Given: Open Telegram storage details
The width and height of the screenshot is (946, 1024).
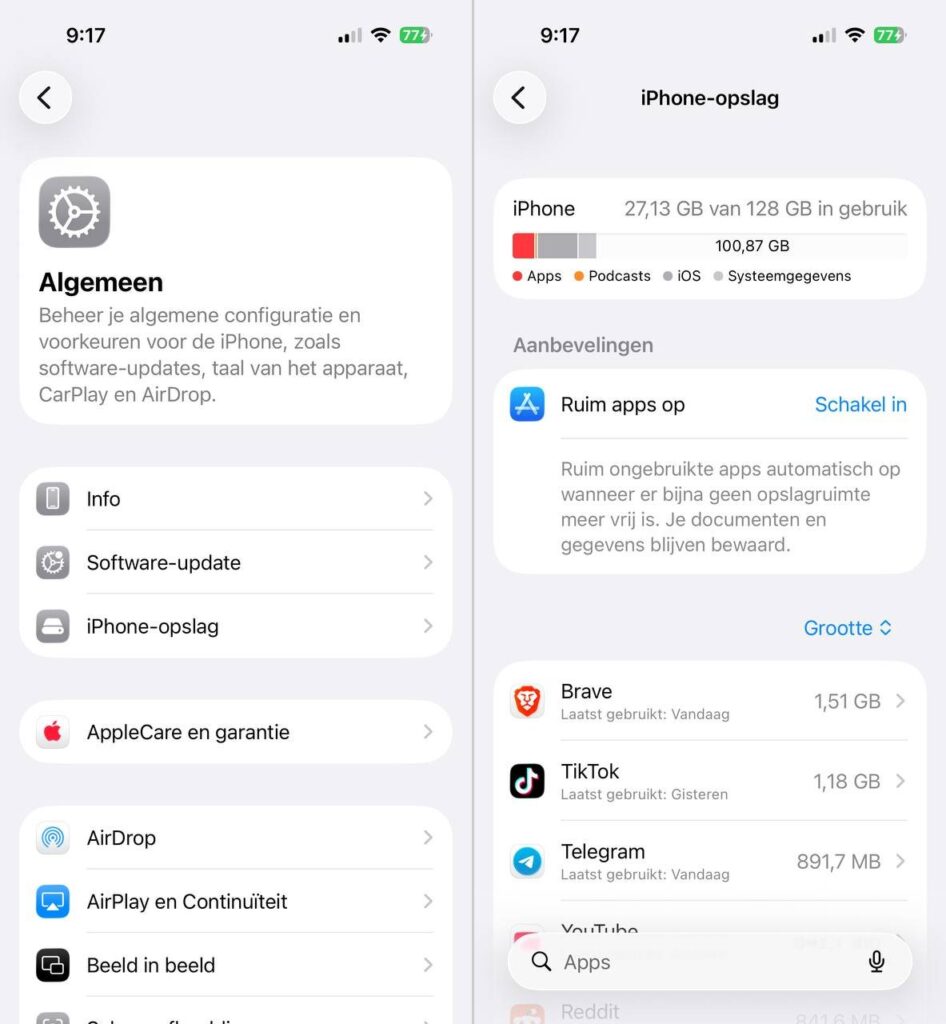Looking at the screenshot, I should click(709, 861).
